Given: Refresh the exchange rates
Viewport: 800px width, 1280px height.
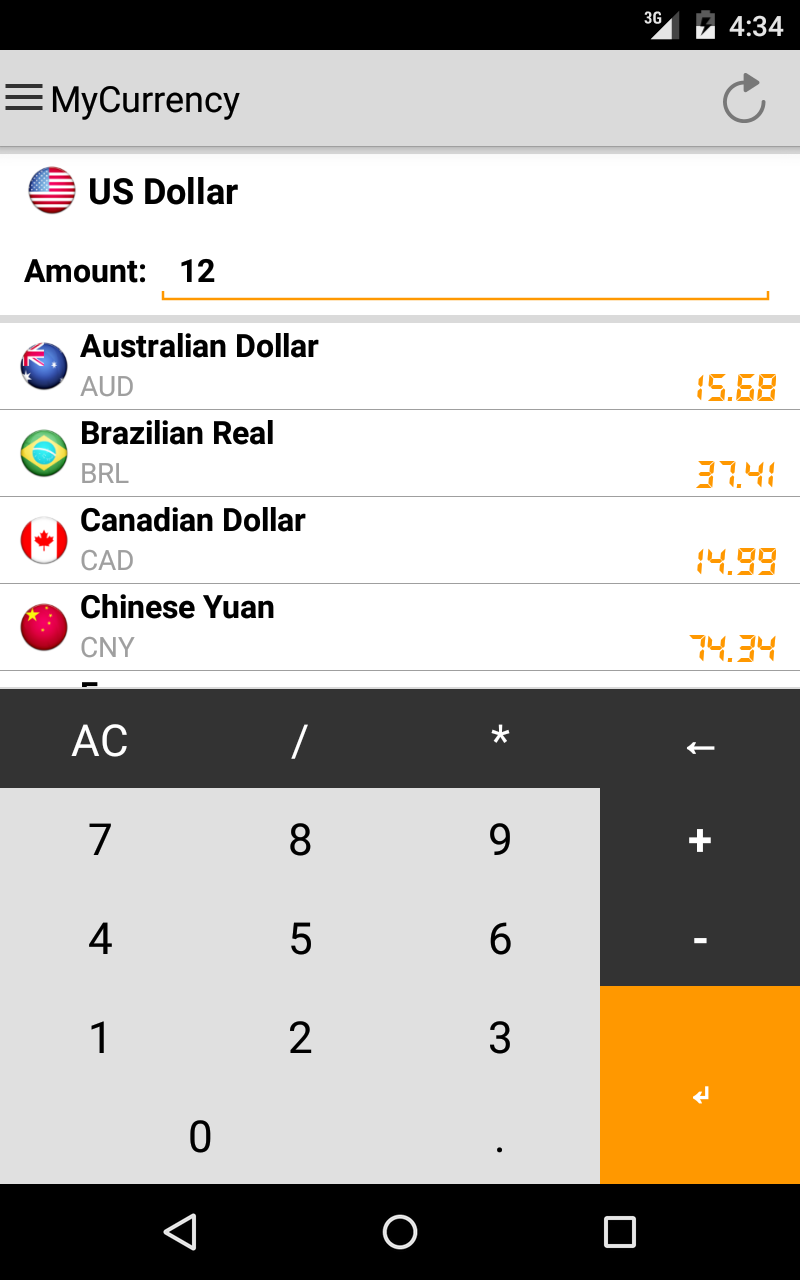Looking at the screenshot, I should point(744,99).
